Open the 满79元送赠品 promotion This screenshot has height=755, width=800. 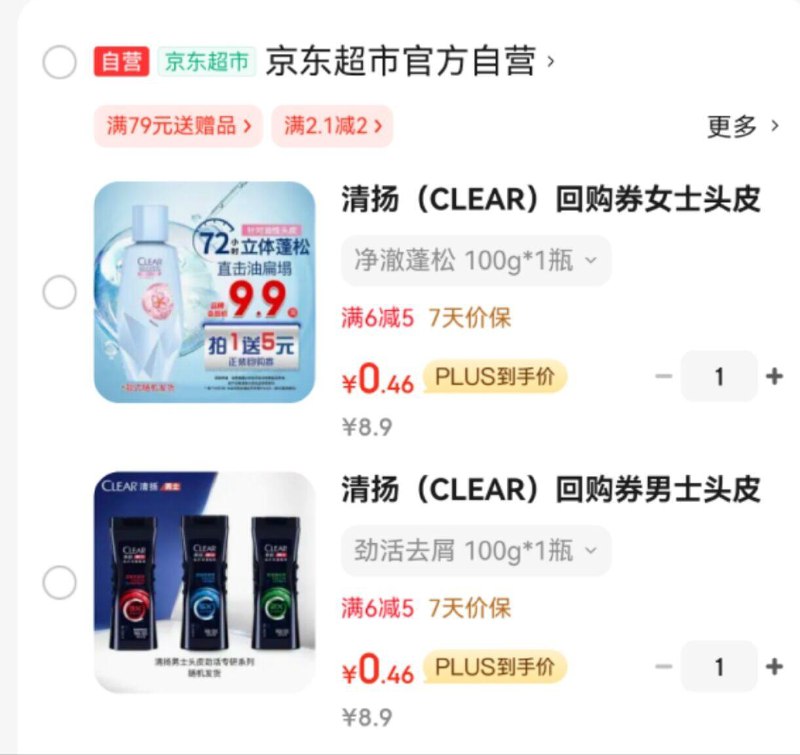click(178, 126)
